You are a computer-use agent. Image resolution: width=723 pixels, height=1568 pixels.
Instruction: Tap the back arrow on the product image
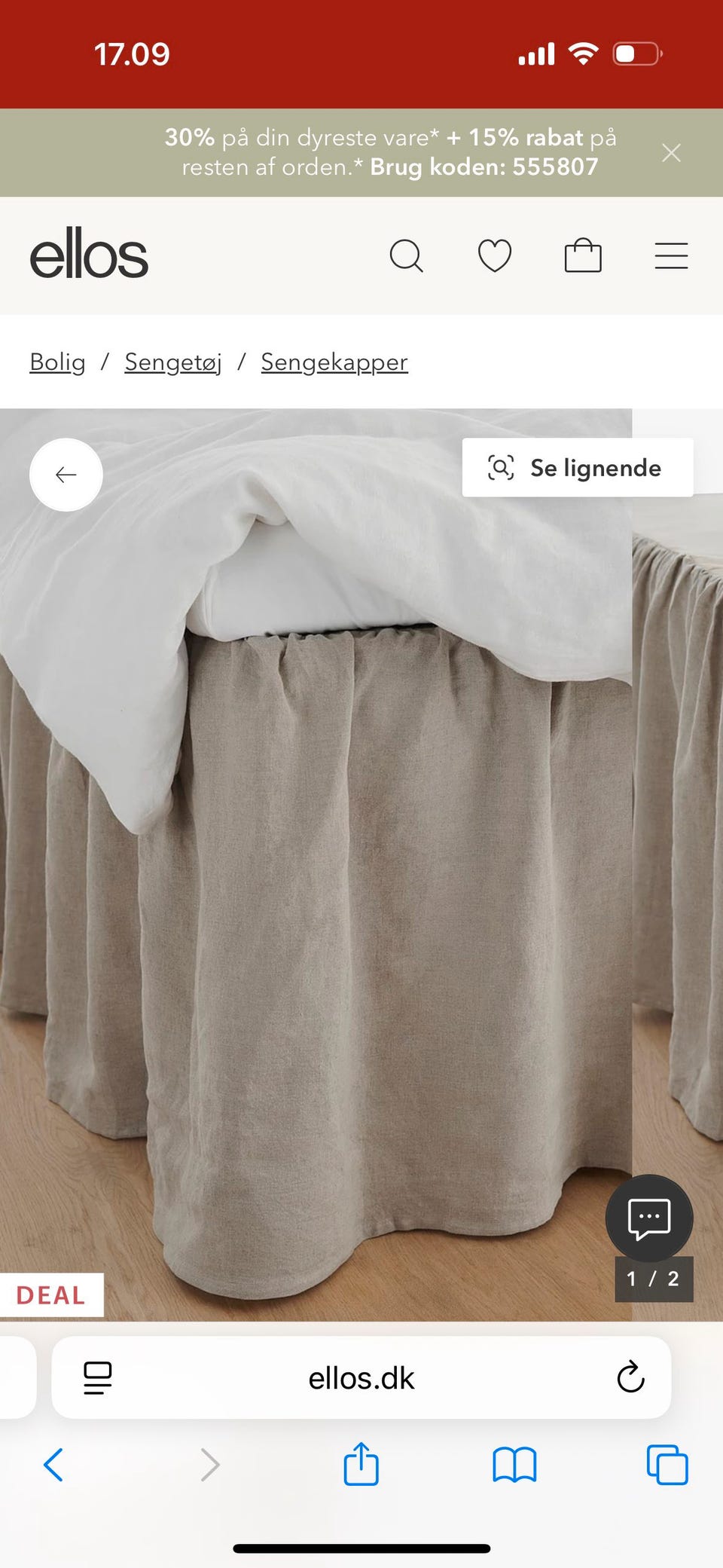pos(66,475)
